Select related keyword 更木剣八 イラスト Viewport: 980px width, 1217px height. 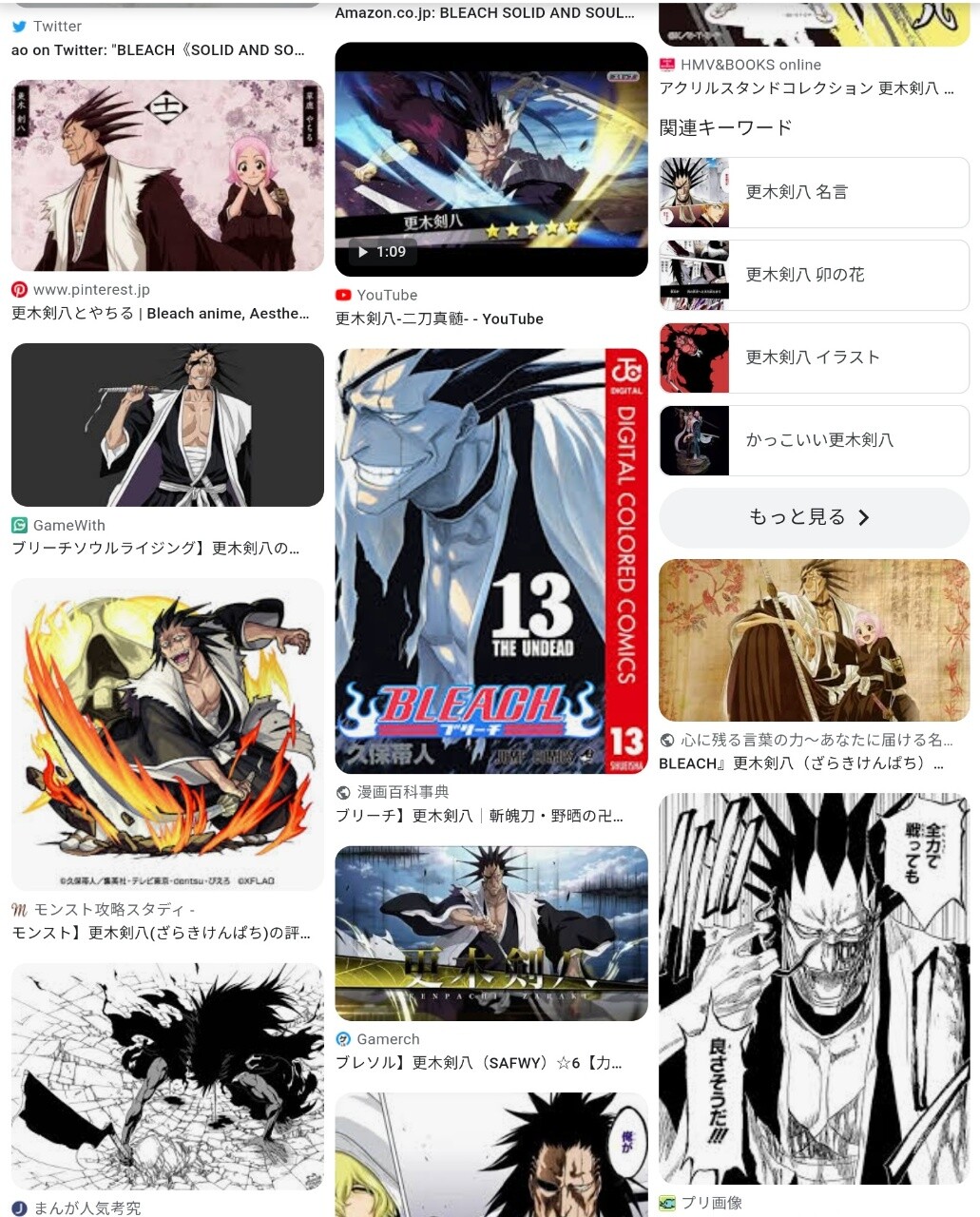(x=814, y=358)
